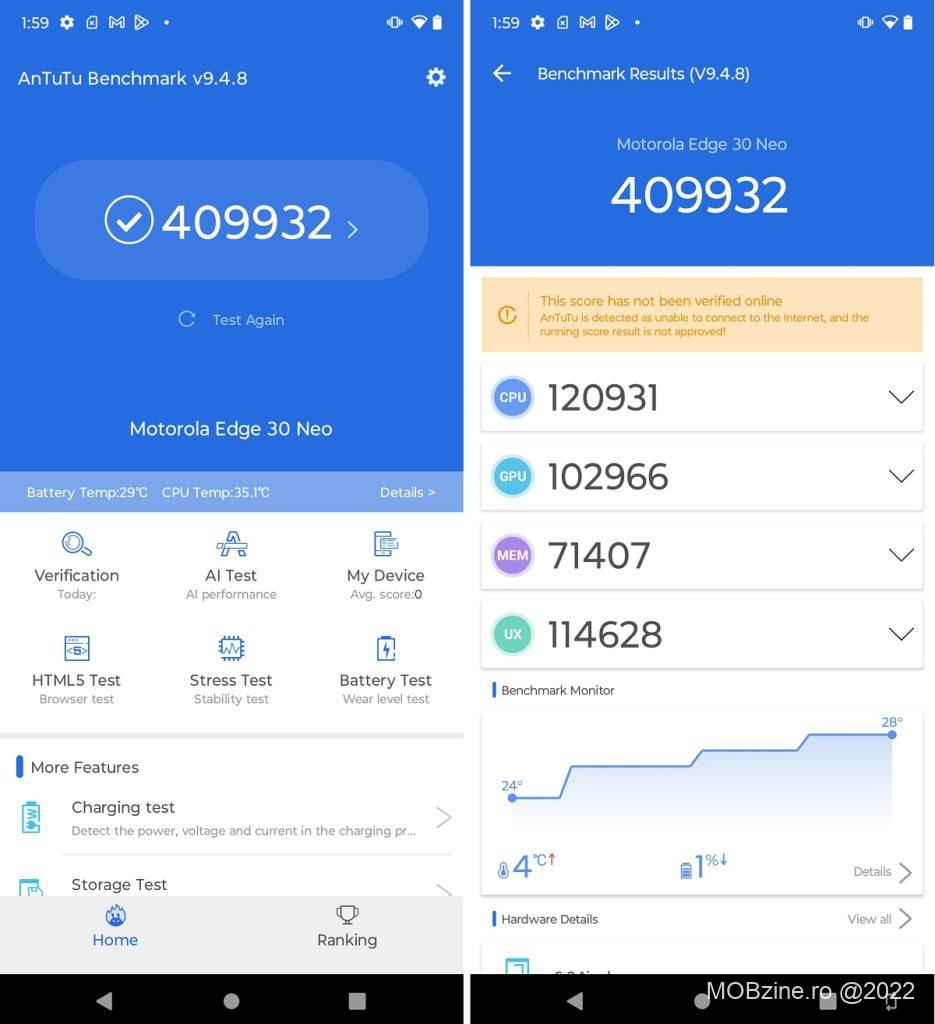Start the Stress Test

point(231,669)
